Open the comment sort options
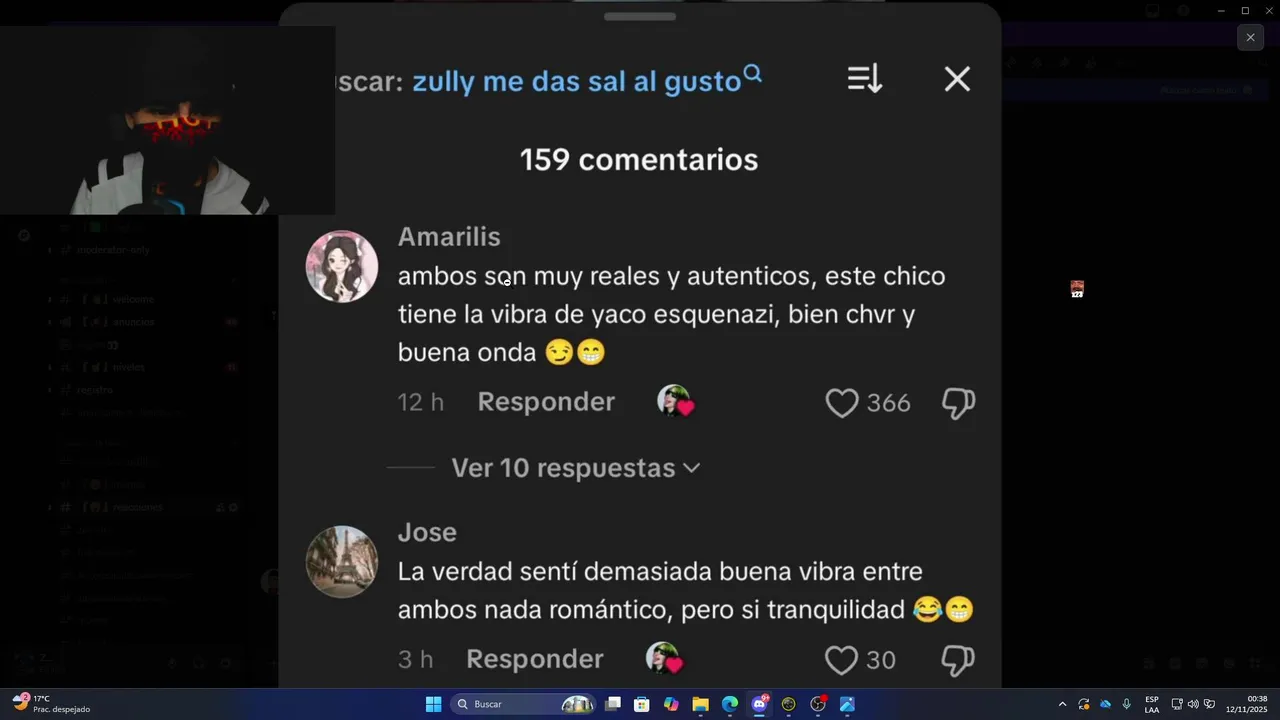The width and height of the screenshot is (1280, 720). (865, 79)
